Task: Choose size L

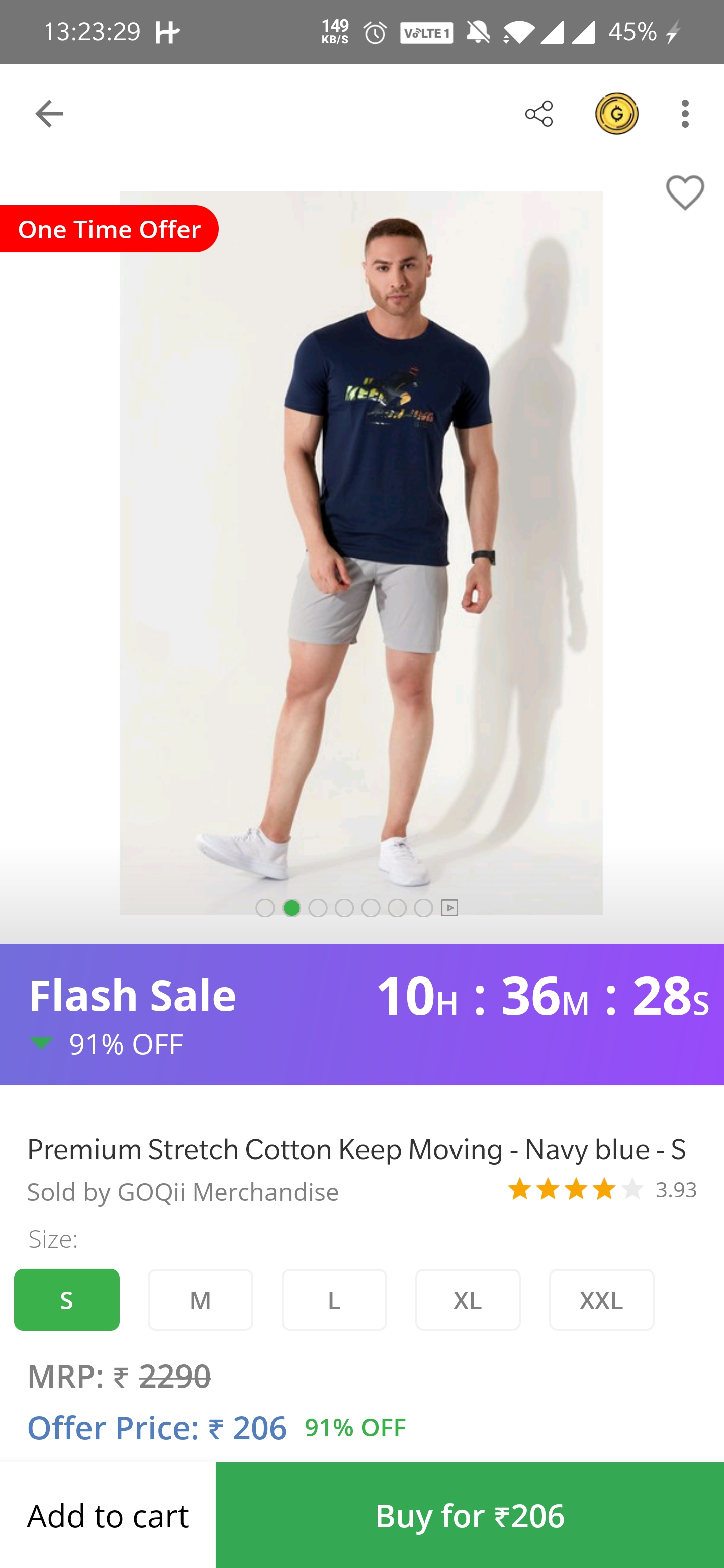Action: pyautogui.click(x=334, y=1300)
